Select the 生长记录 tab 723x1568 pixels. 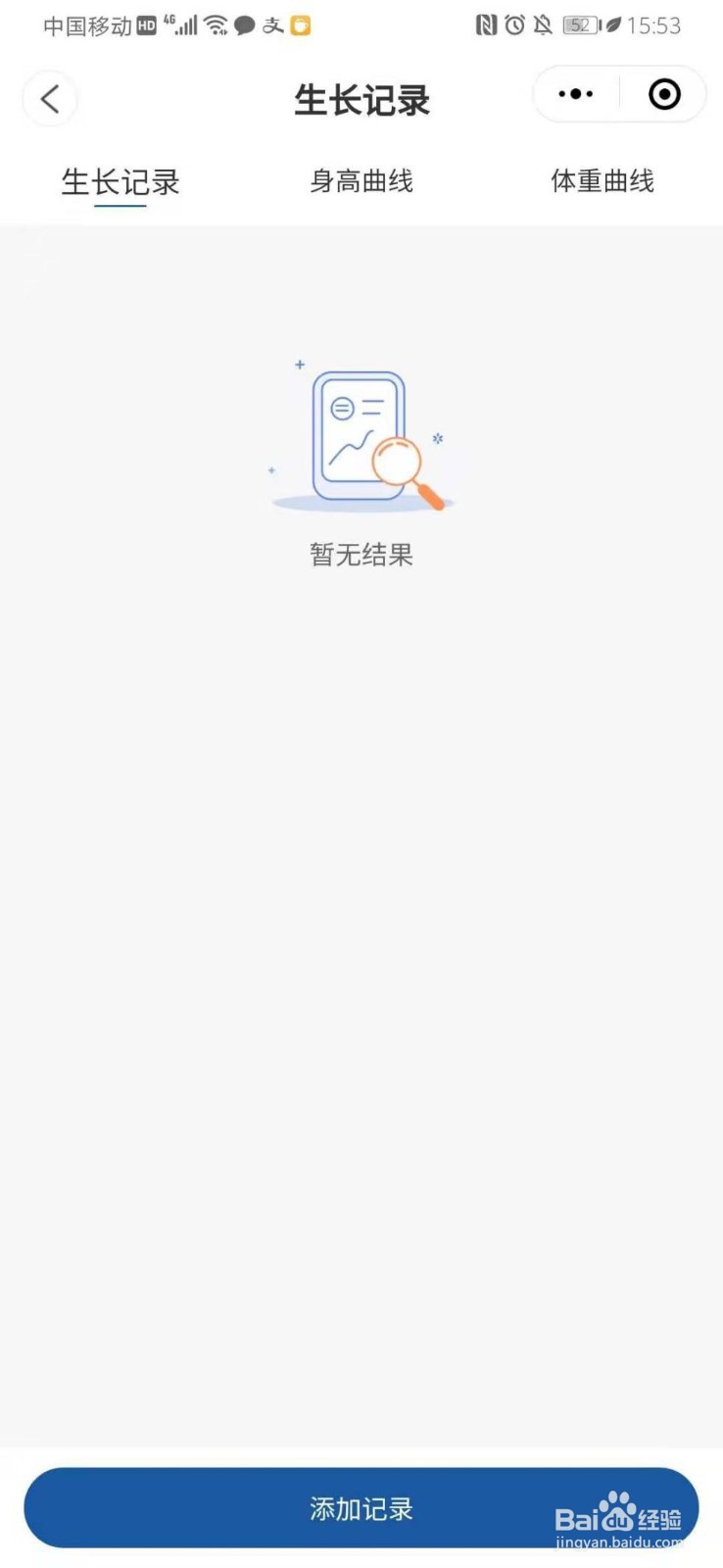(x=119, y=182)
